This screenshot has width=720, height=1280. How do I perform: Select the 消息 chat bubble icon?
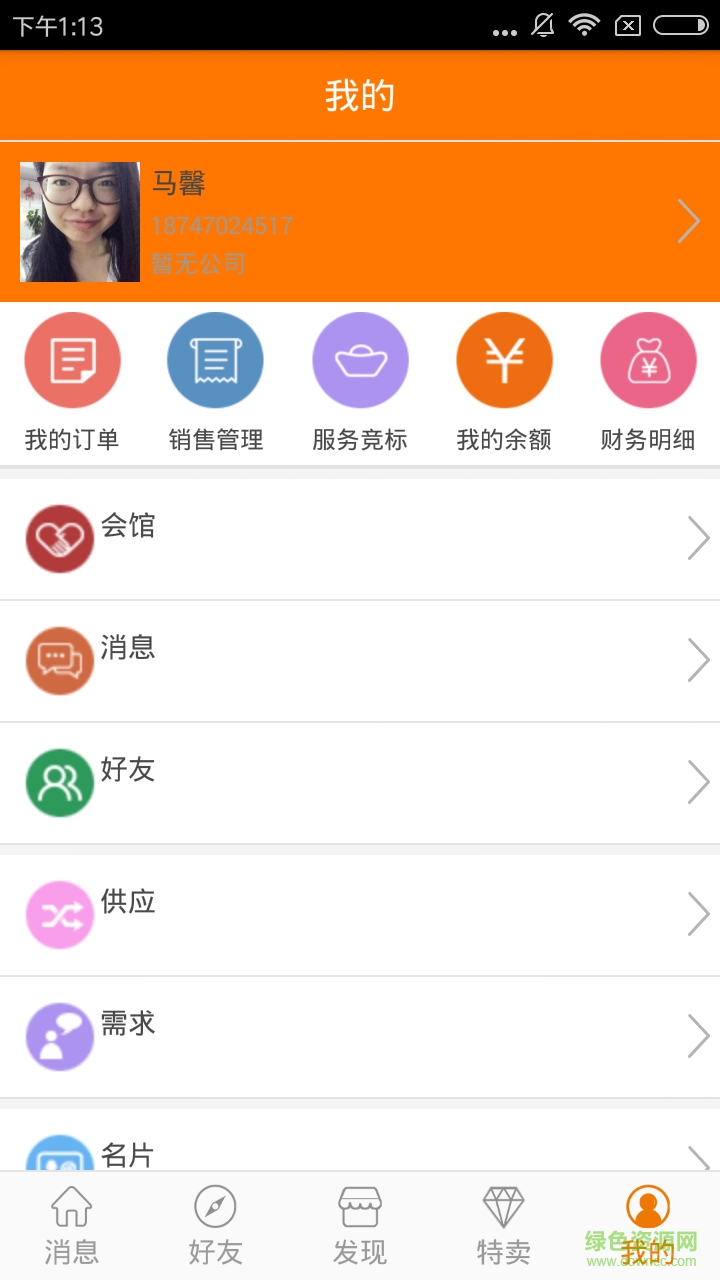point(59,659)
